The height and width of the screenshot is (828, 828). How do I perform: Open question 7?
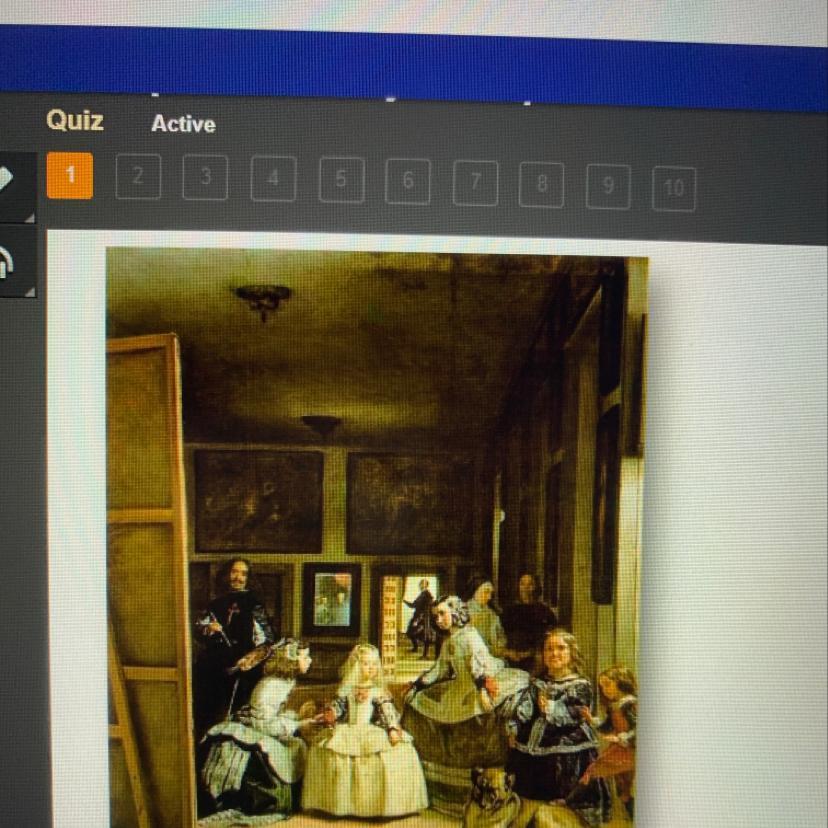pyautogui.click(x=475, y=183)
